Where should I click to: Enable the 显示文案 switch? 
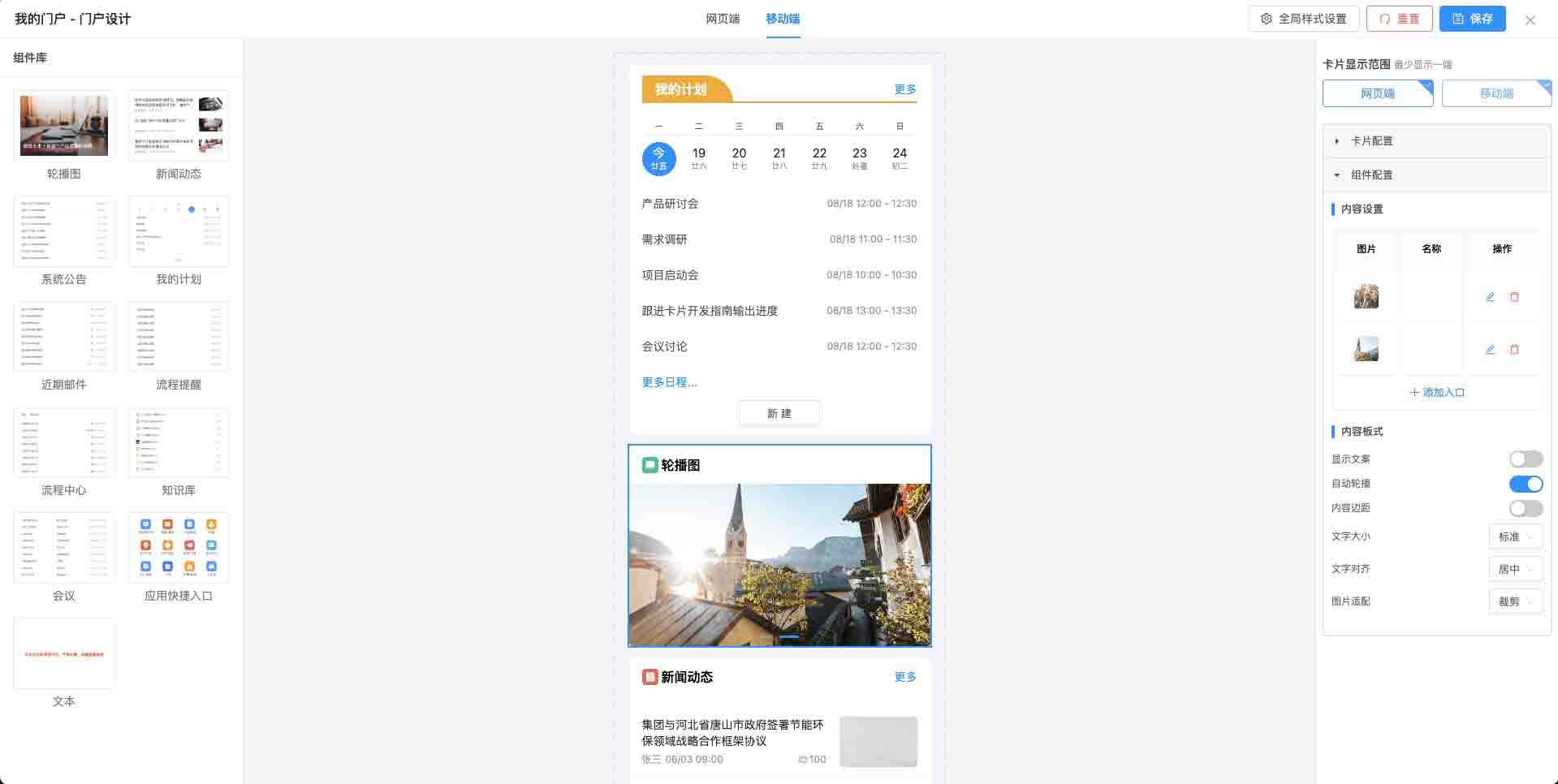coord(1526,459)
